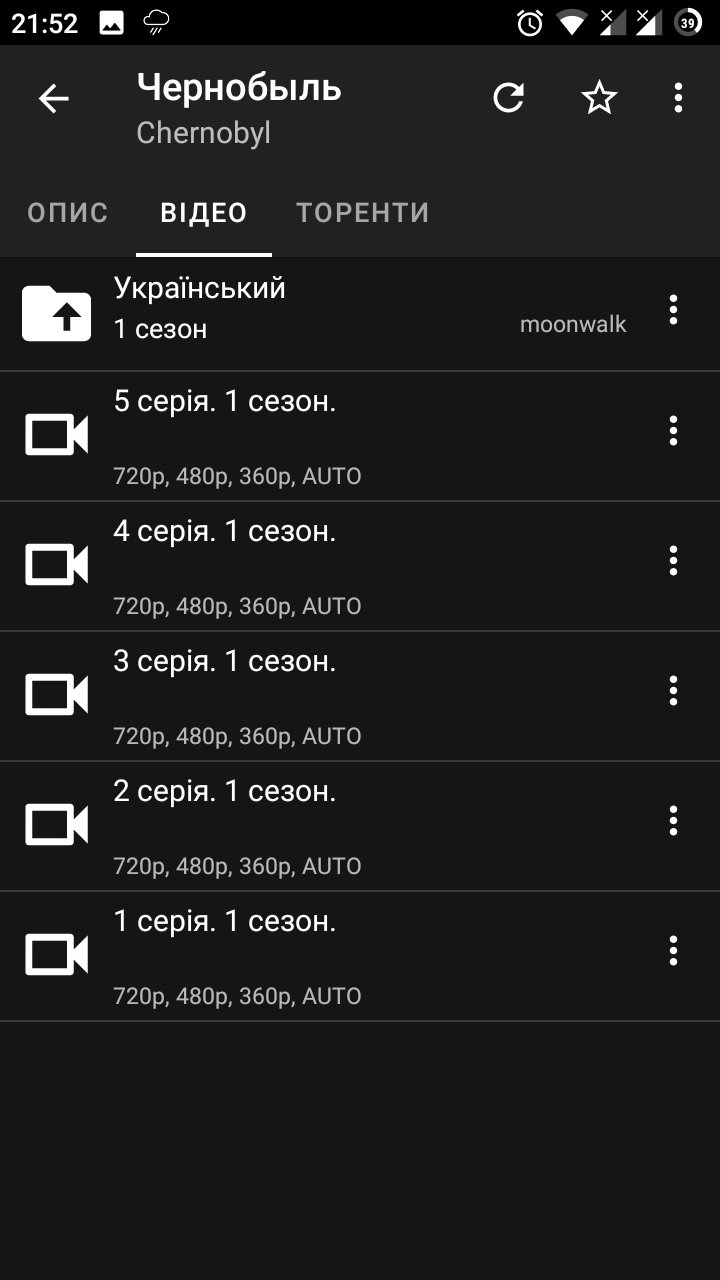Open more options for 4 серія

click(673, 561)
